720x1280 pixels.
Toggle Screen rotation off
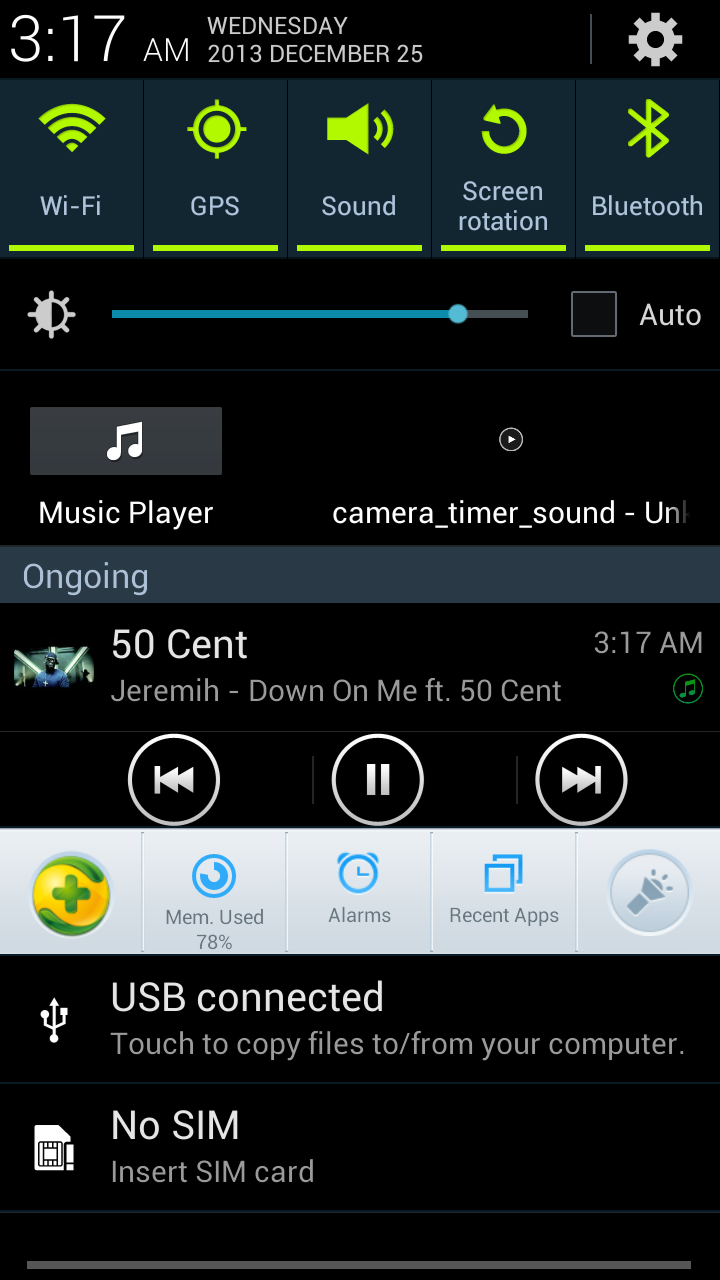click(x=503, y=166)
